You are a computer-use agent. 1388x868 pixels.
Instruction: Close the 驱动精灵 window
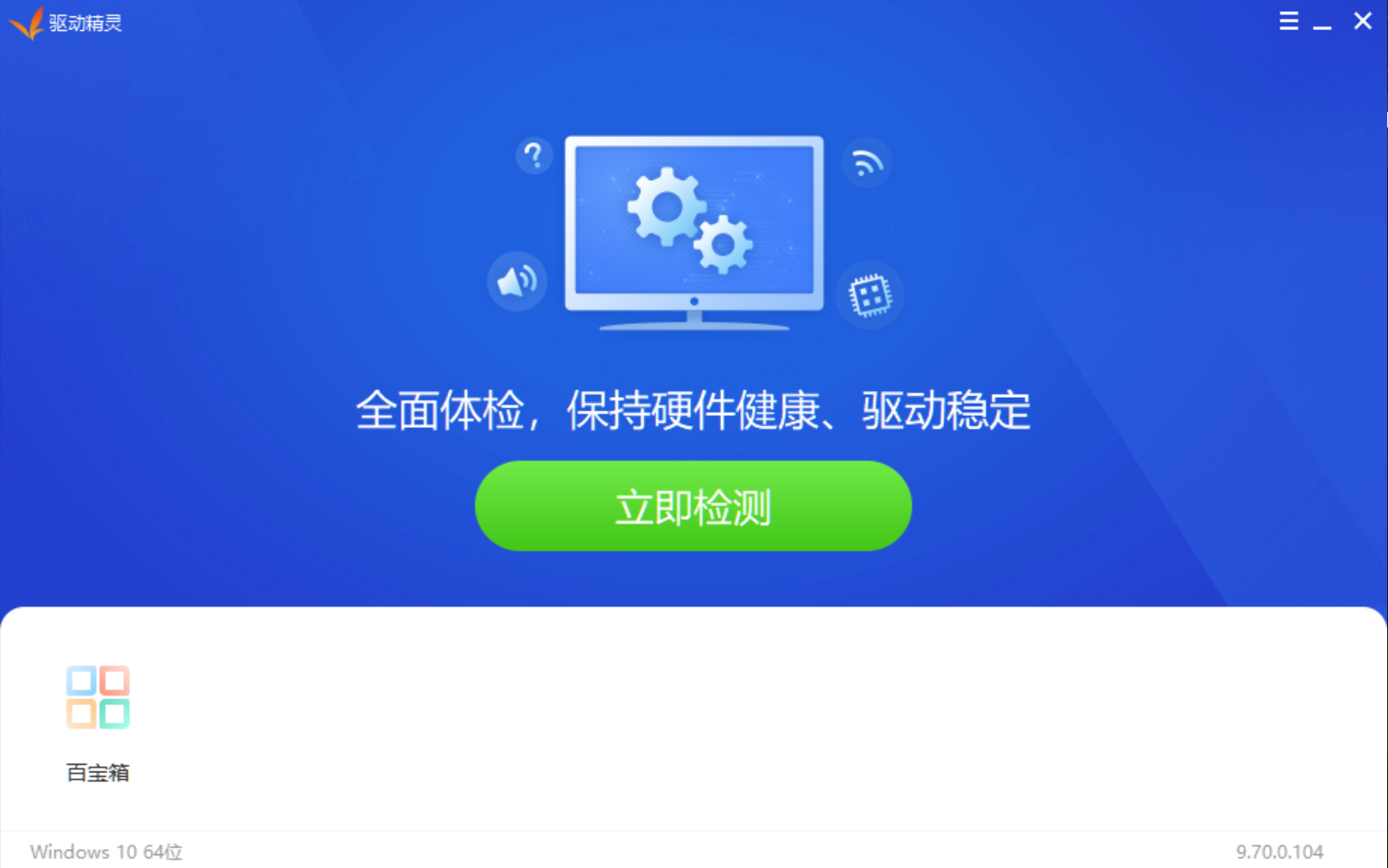[1362, 21]
